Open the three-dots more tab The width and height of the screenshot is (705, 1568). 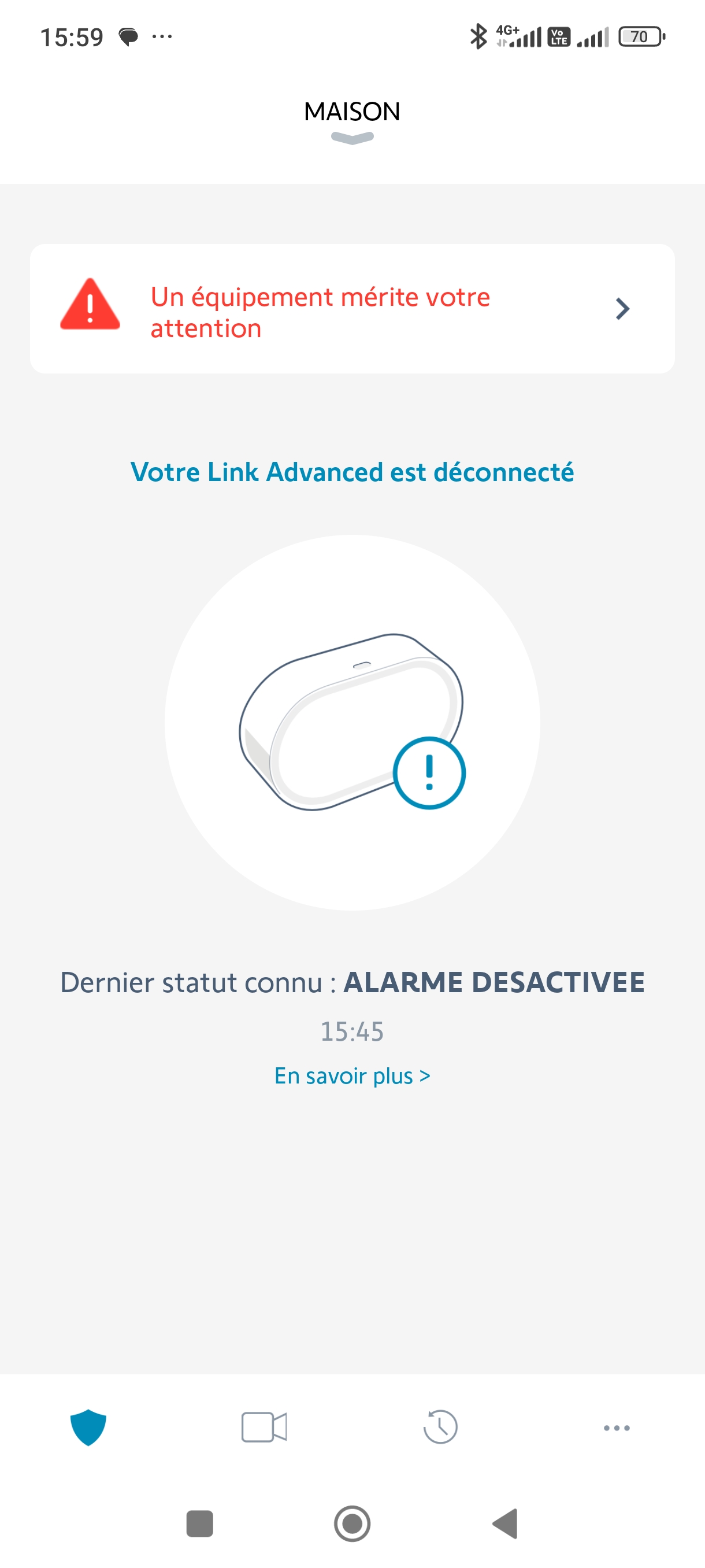(616, 1428)
